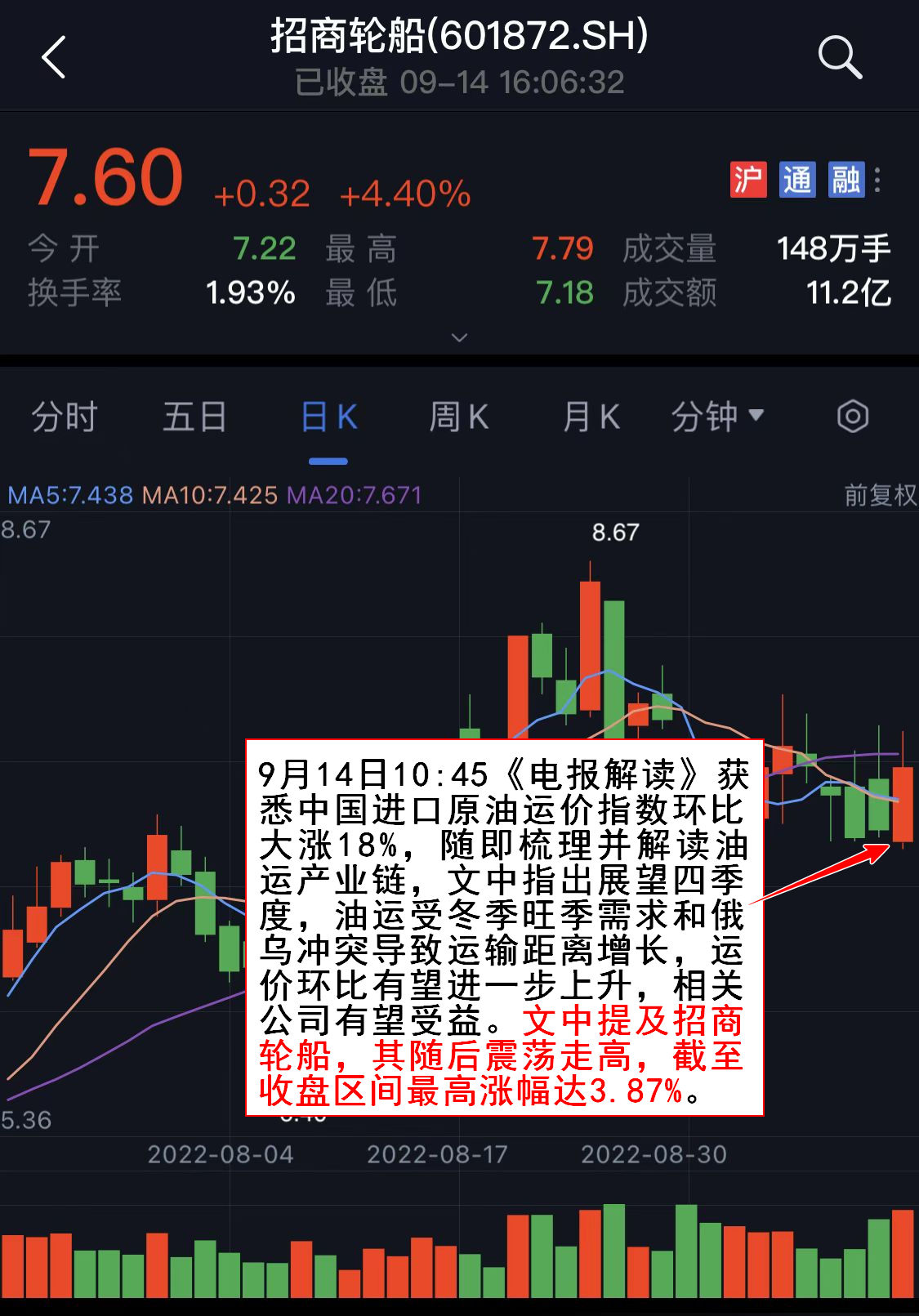Expand more quote details chevron
The width and height of the screenshot is (919, 1316).
coord(459,337)
